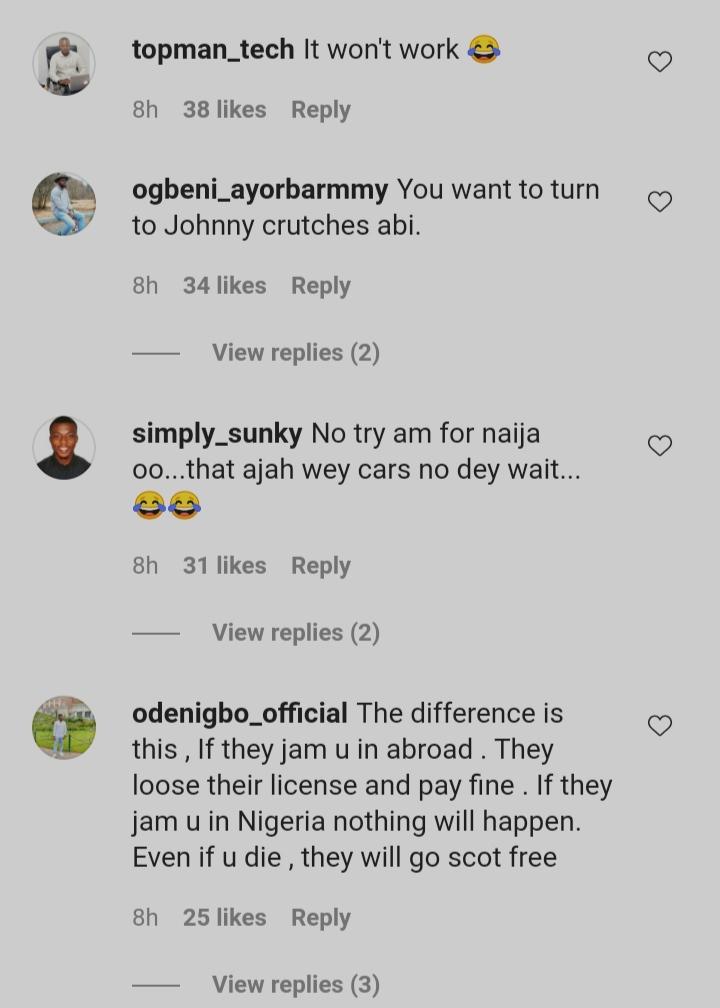Open ogbeni_ayorbarmmy's profile picture
Screen dimensions: 720x1008
tap(64, 204)
